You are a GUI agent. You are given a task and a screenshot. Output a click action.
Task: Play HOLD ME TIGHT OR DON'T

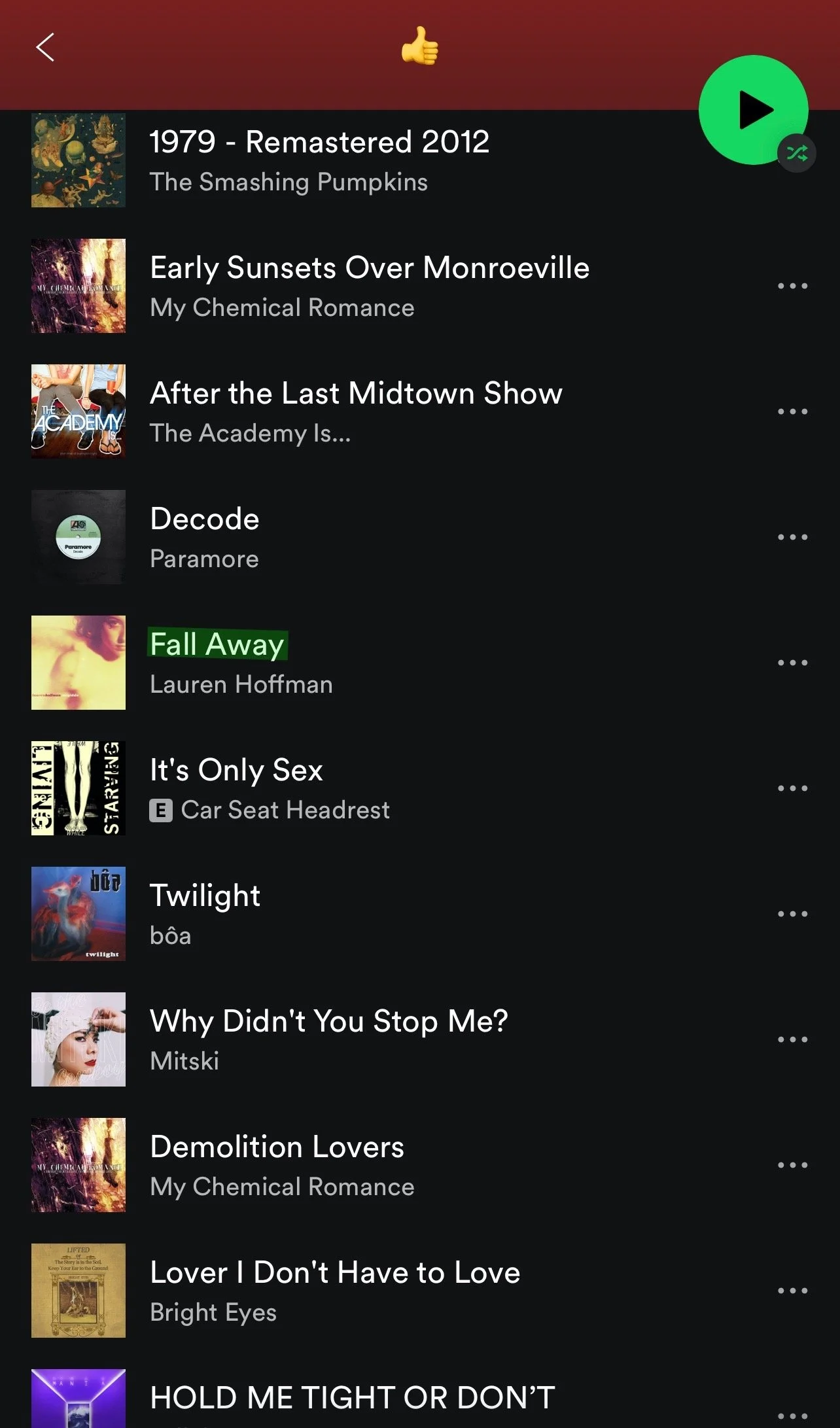[352, 1398]
